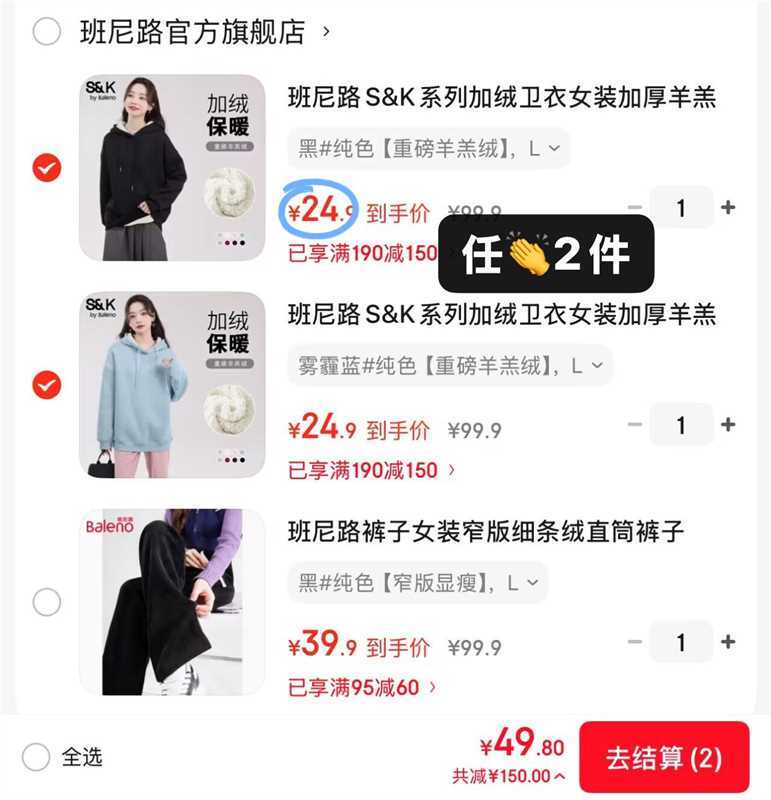Change the 雾霾蓝#纯色 variant option
Screen dimensions: 771x800
pyautogui.click(x=450, y=366)
